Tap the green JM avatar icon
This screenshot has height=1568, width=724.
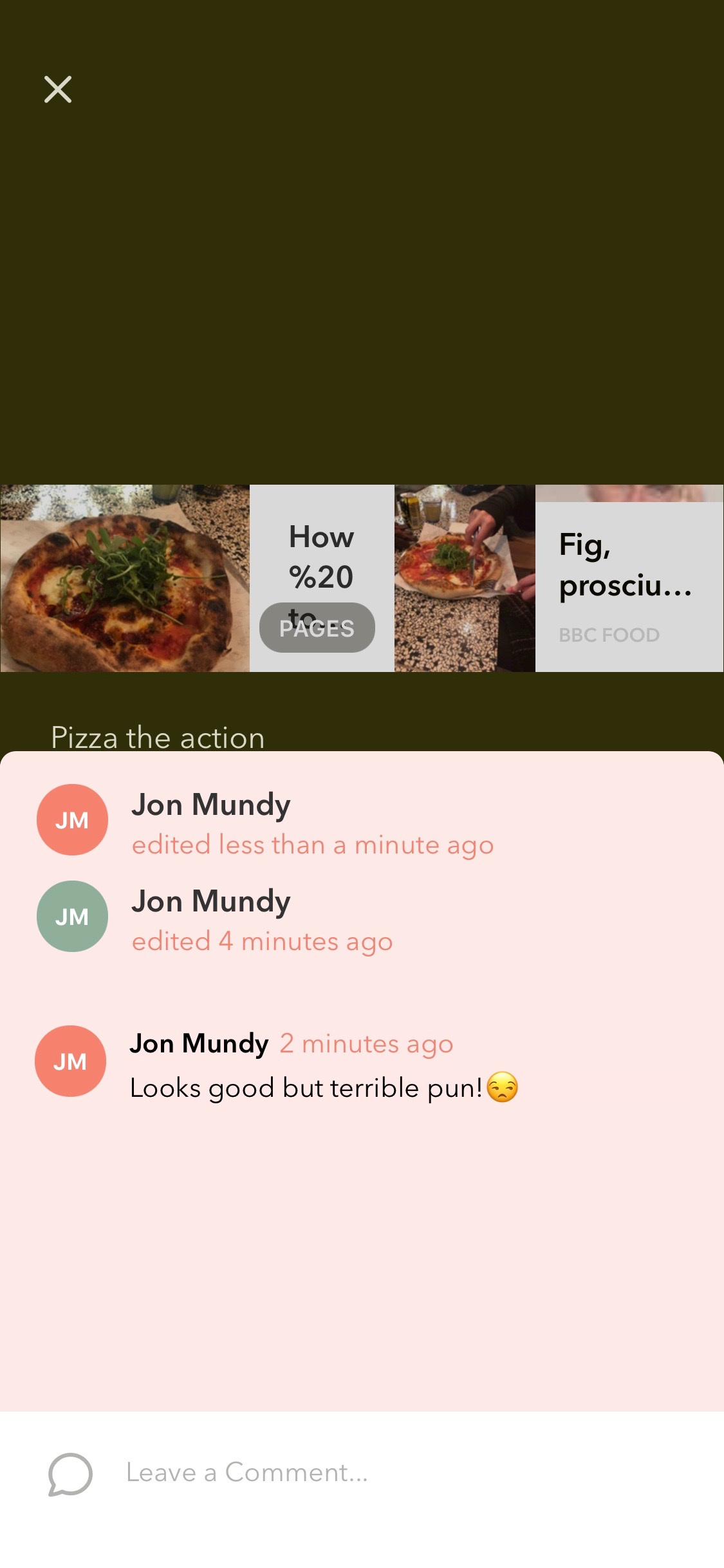tap(72, 917)
